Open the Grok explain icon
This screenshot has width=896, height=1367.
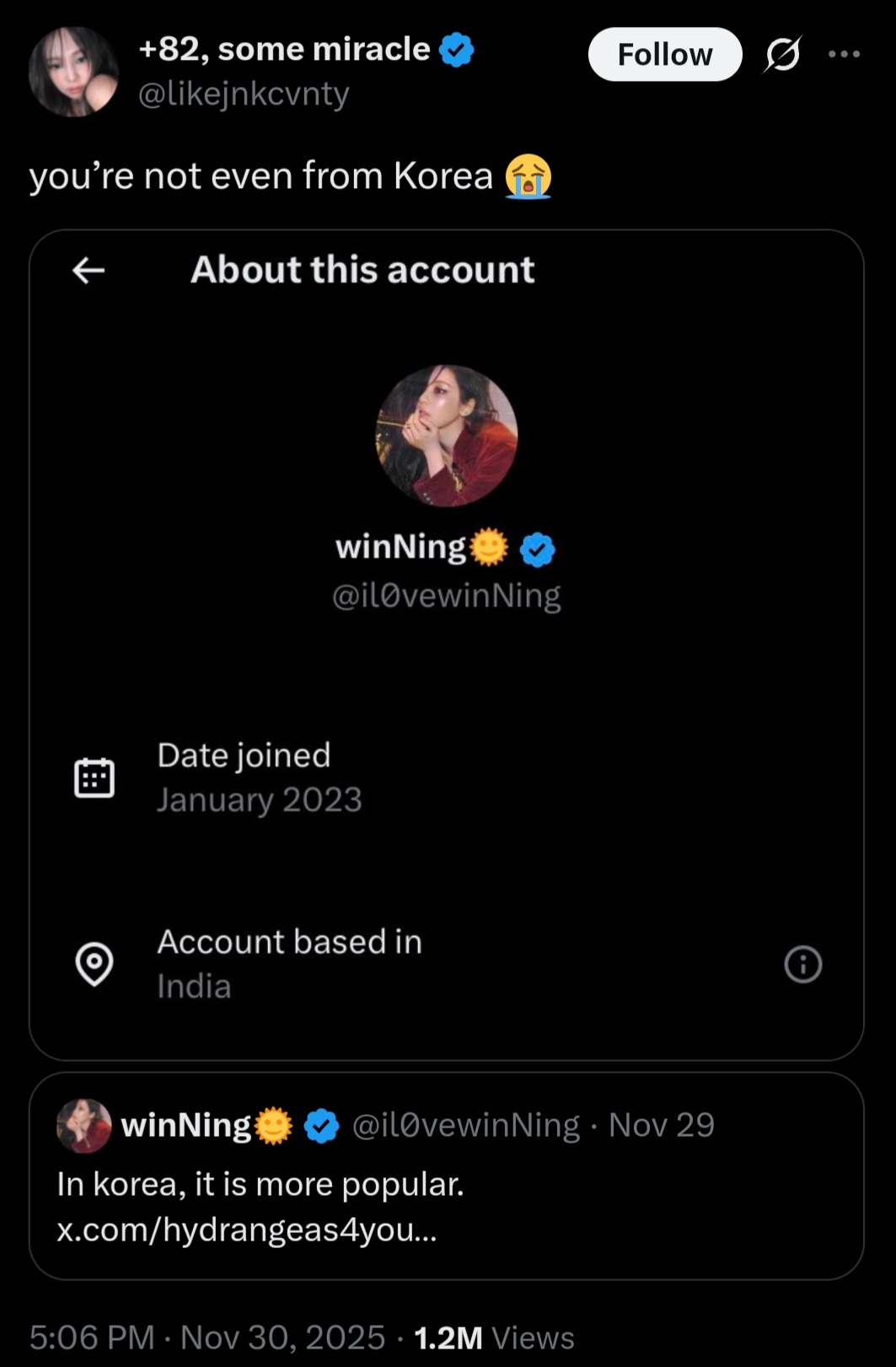coord(782,55)
